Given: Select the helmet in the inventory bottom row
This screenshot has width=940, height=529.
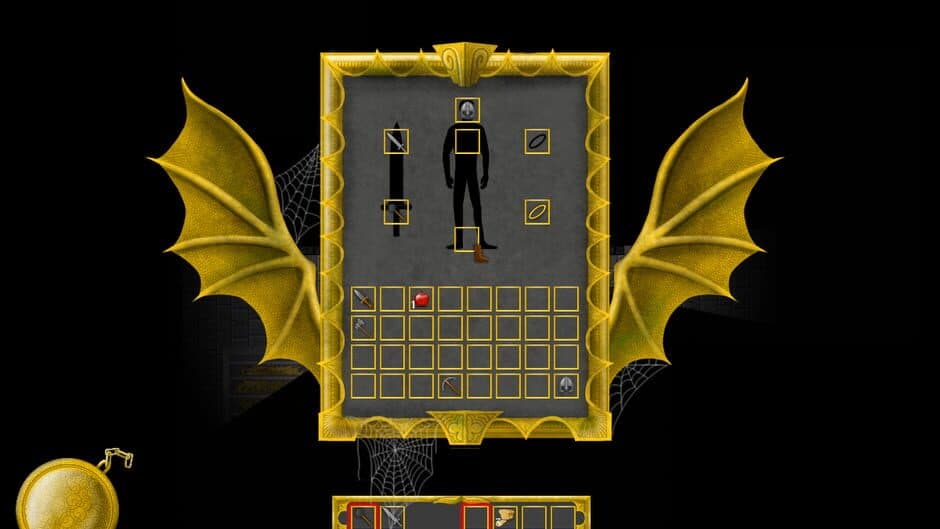Looking at the screenshot, I should pyautogui.click(x=566, y=385).
